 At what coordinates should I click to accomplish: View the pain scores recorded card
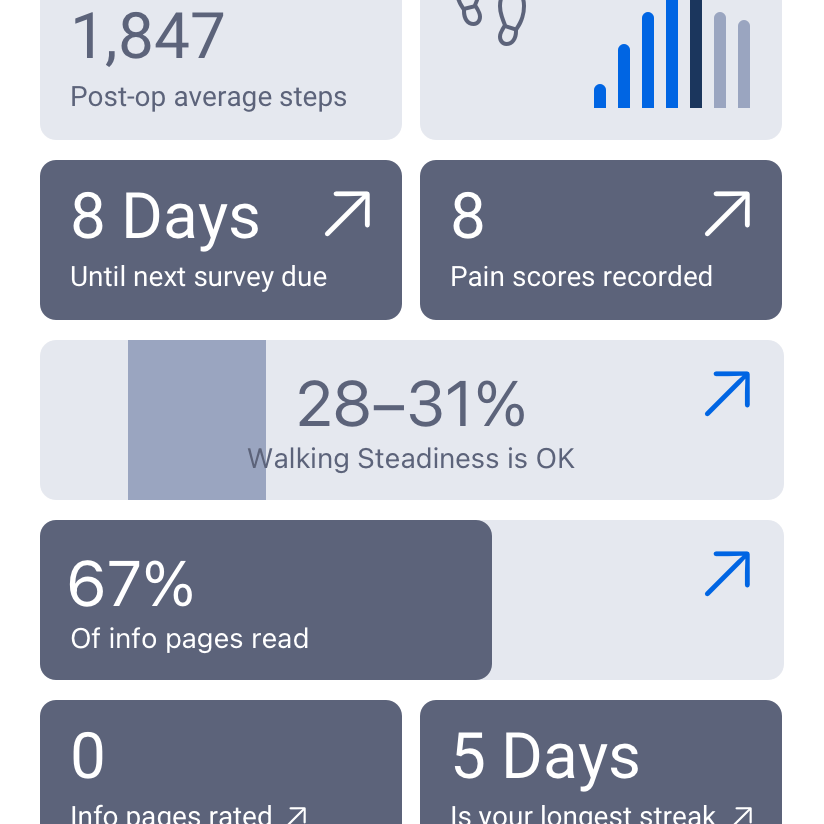click(x=600, y=240)
